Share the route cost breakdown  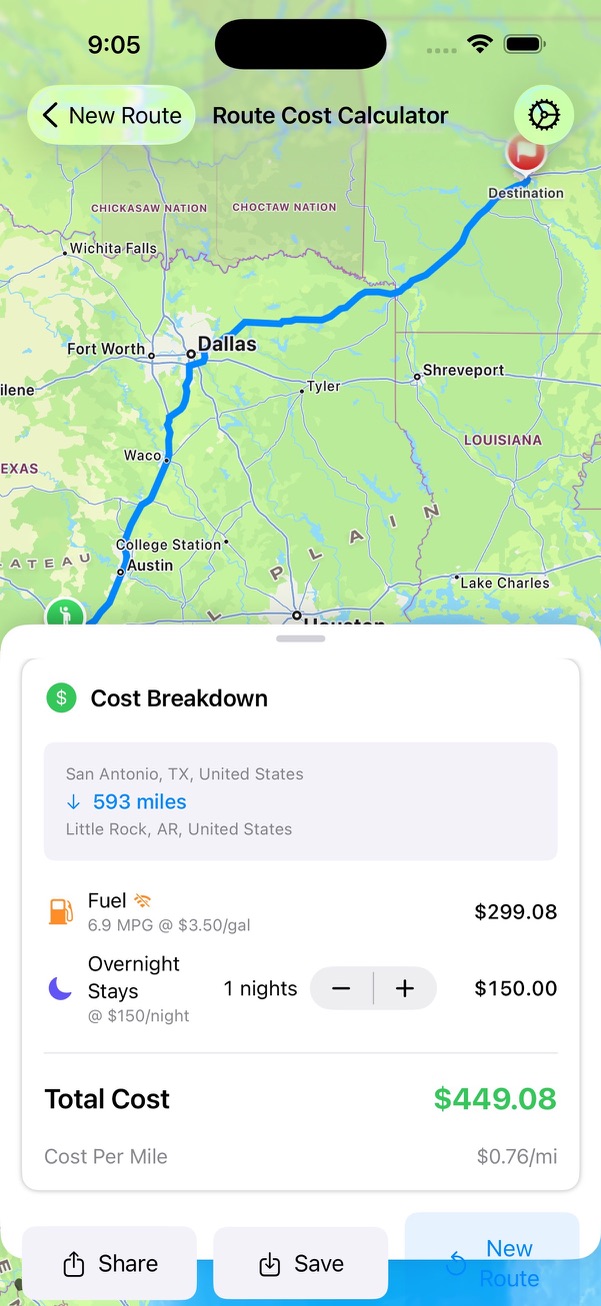tap(110, 1263)
